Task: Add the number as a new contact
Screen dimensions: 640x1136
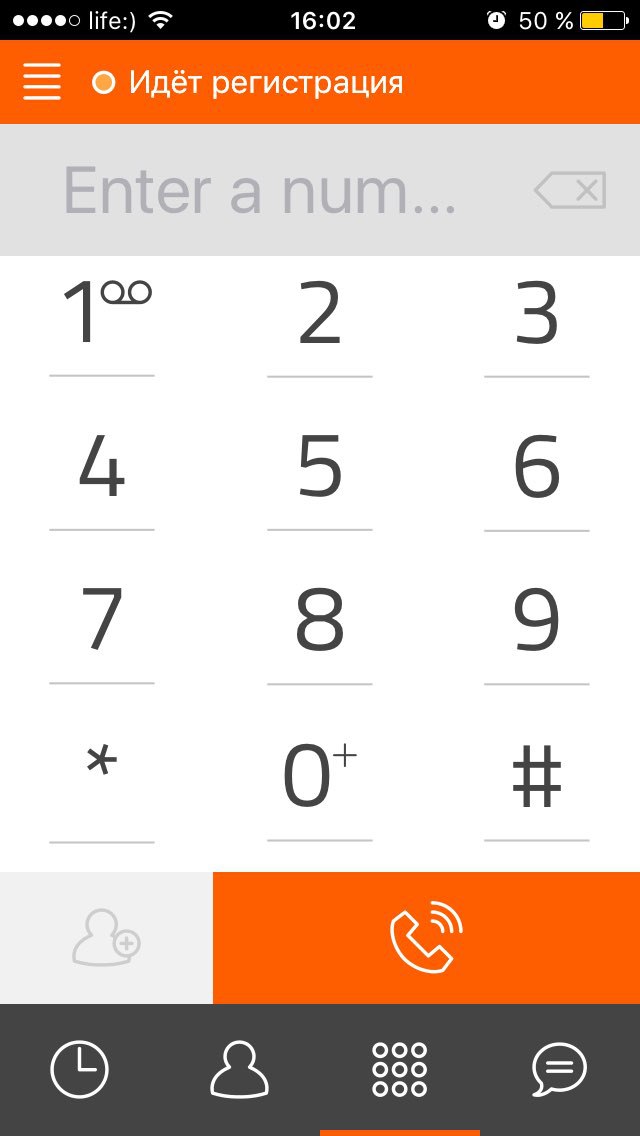Action: (x=106, y=938)
